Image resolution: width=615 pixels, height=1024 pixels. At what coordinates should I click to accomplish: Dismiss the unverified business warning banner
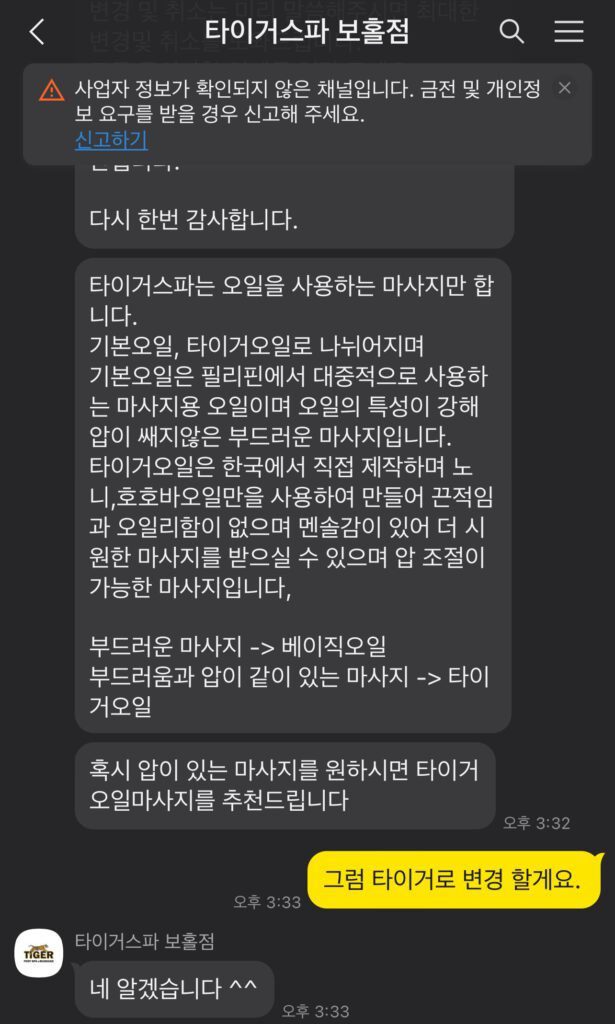tap(565, 88)
